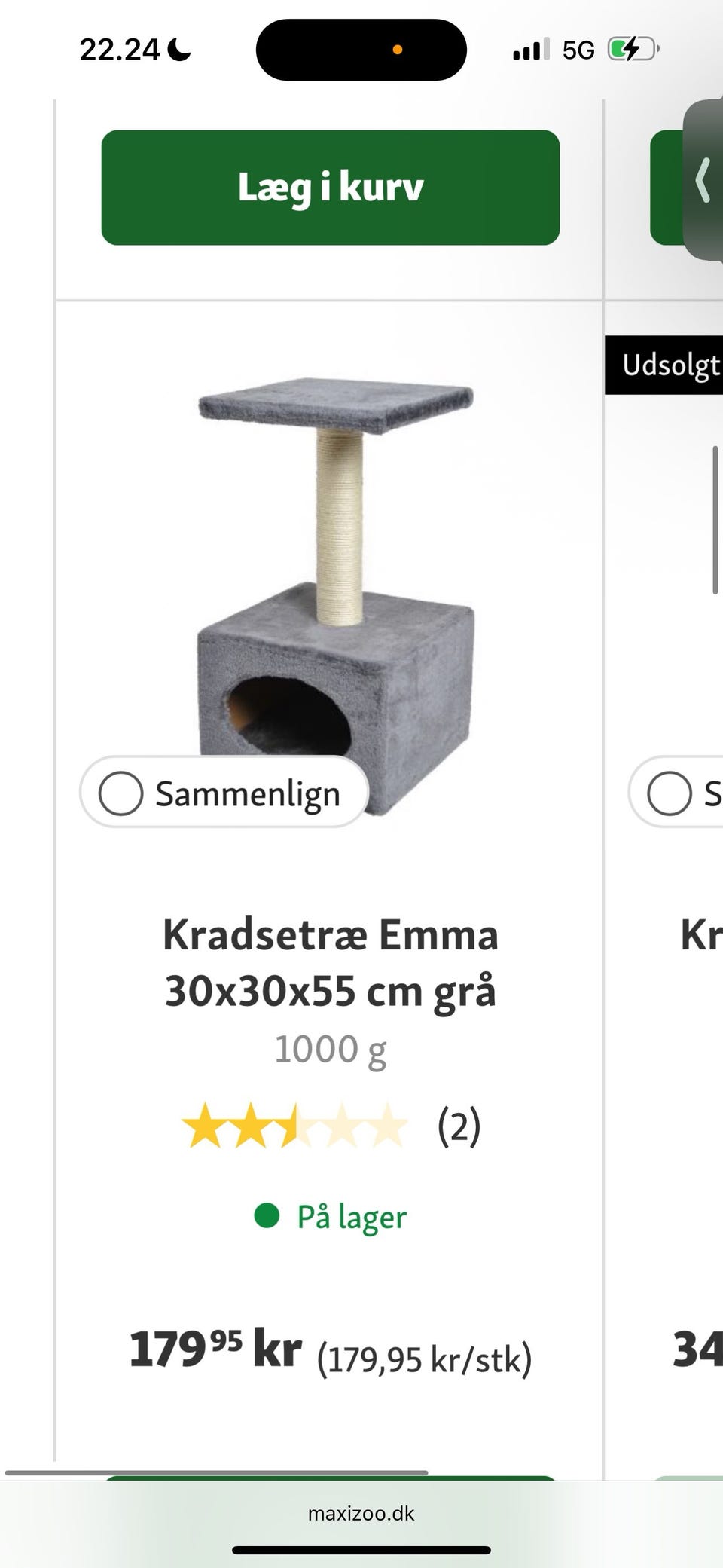Select the Sammenlign compare checkbox
This screenshot has height=1568, width=723.
click(120, 793)
